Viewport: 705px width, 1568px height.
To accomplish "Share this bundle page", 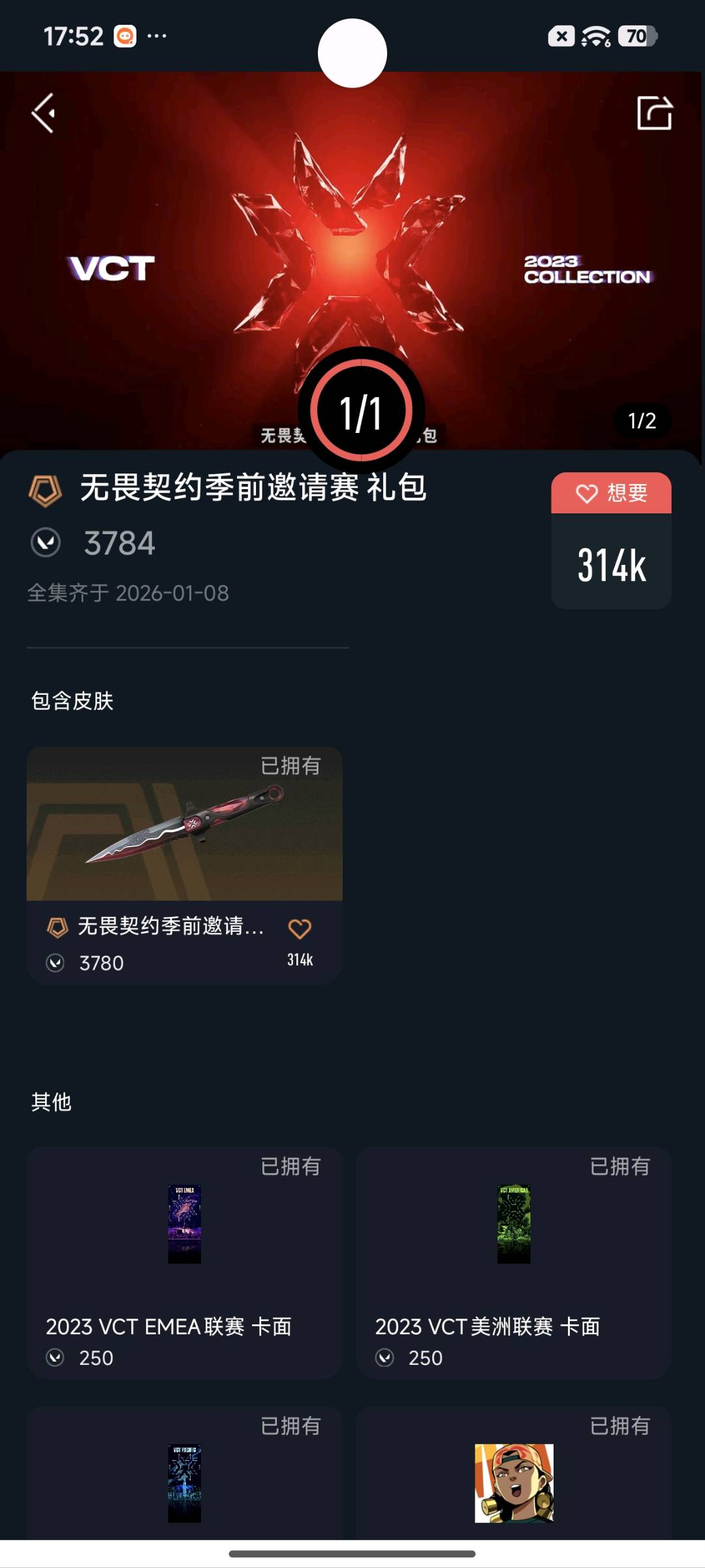I will point(654,113).
